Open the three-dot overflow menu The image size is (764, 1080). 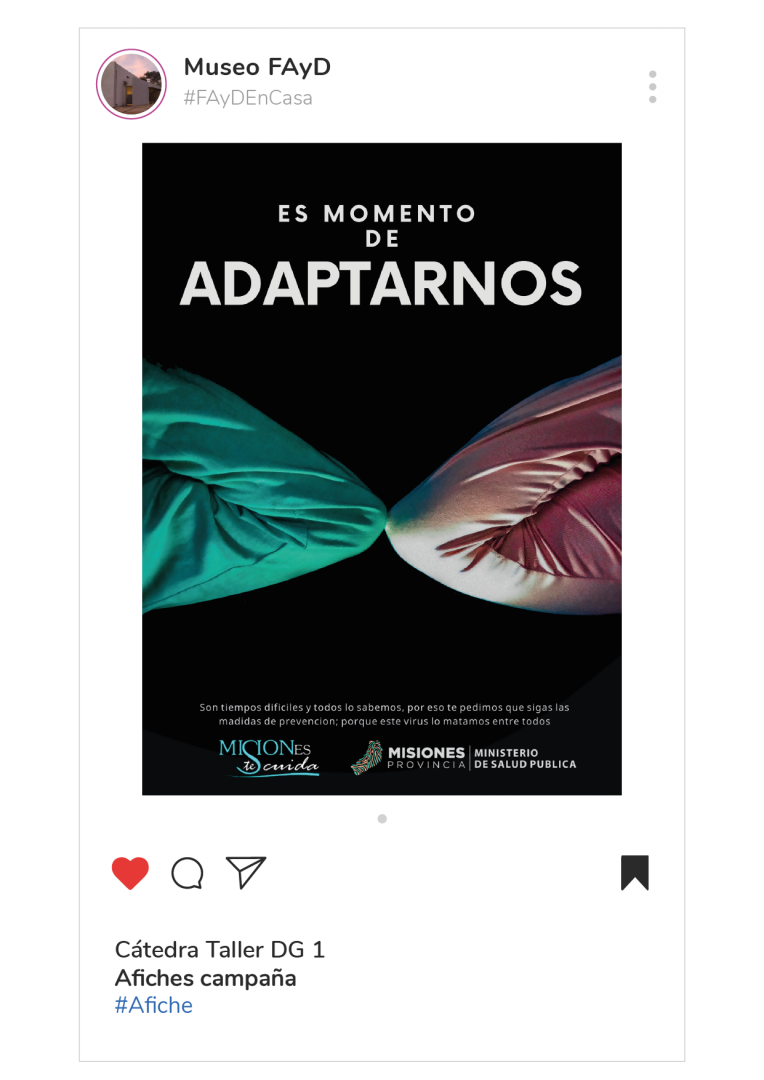tap(652, 86)
